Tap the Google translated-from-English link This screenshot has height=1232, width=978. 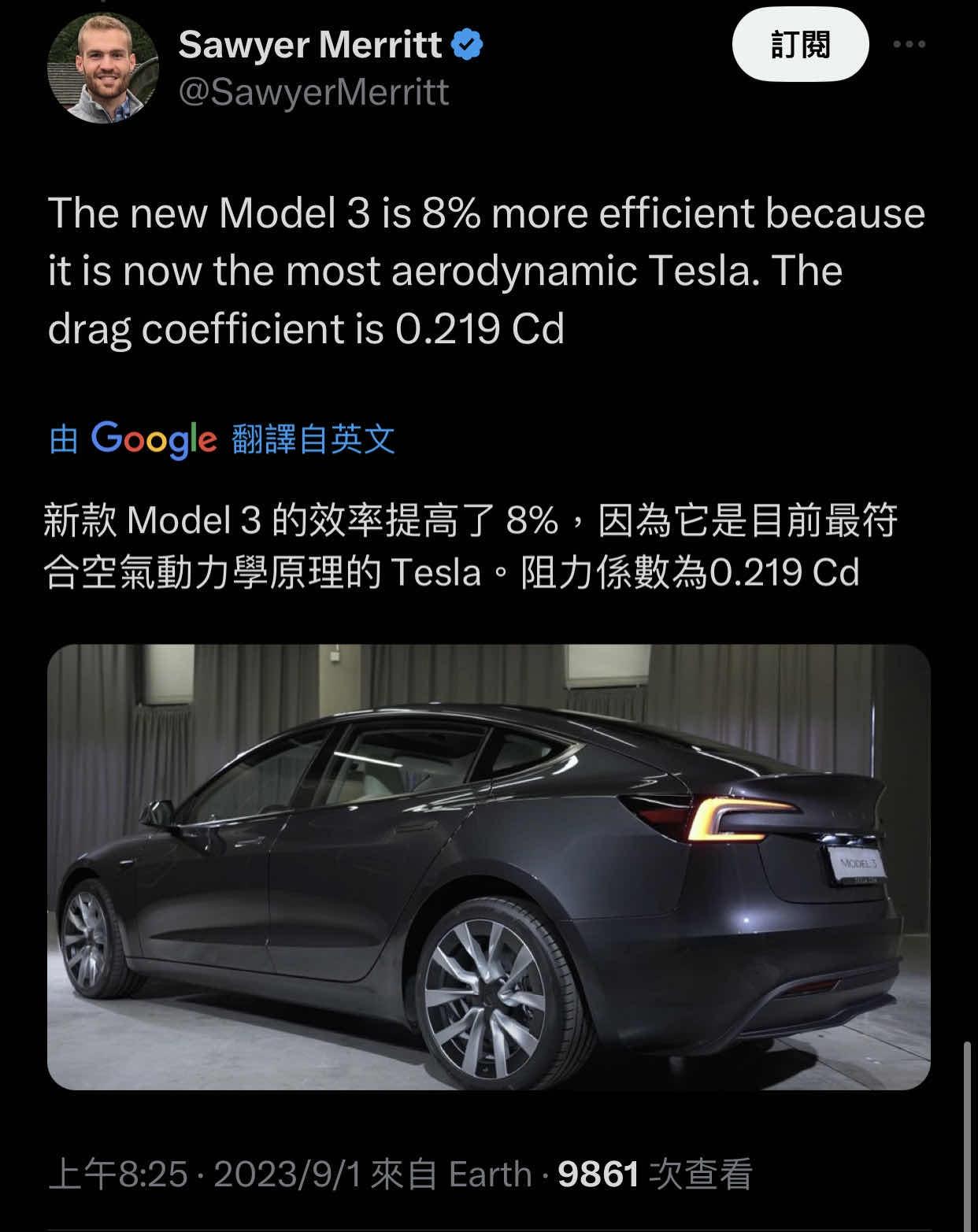222,438
